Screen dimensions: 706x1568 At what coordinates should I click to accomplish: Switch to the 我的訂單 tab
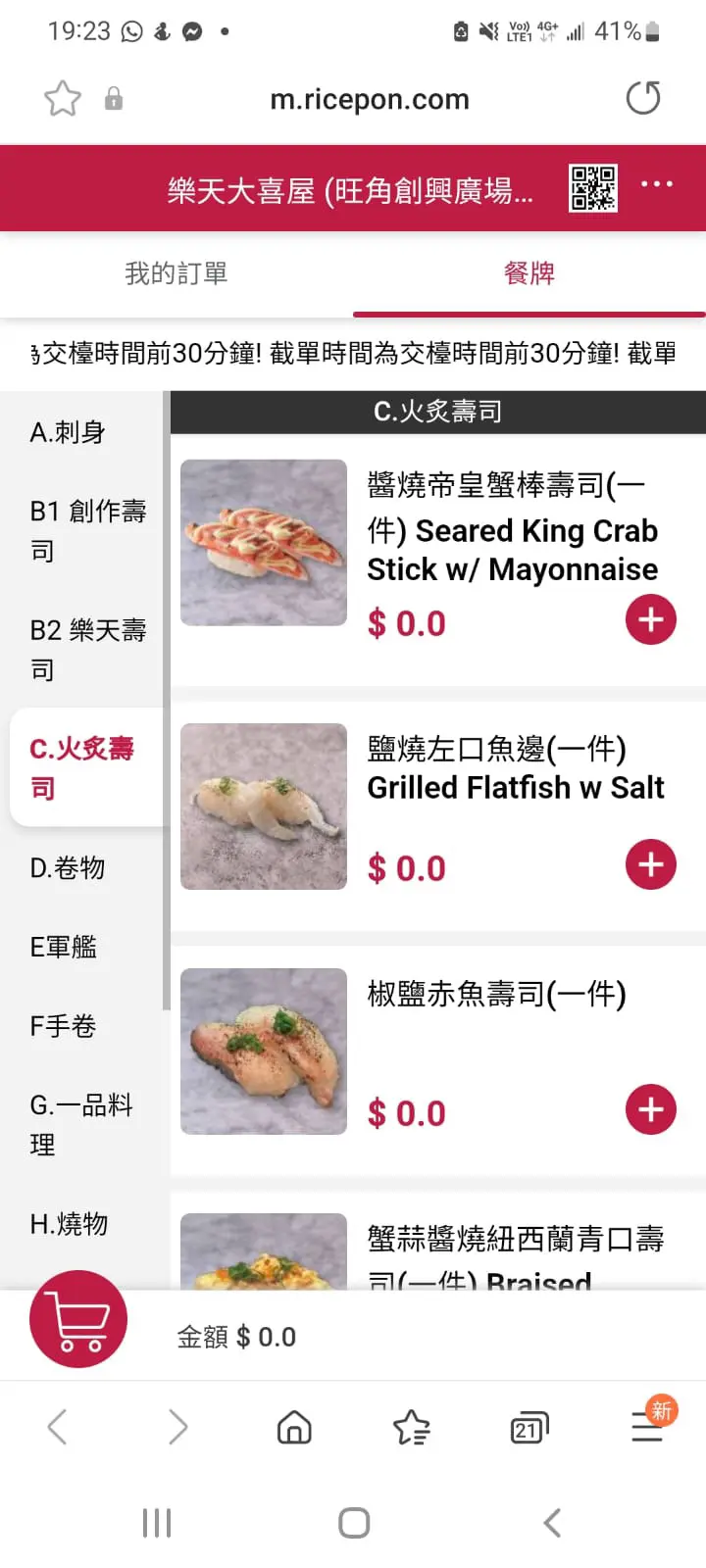[176, 273]
